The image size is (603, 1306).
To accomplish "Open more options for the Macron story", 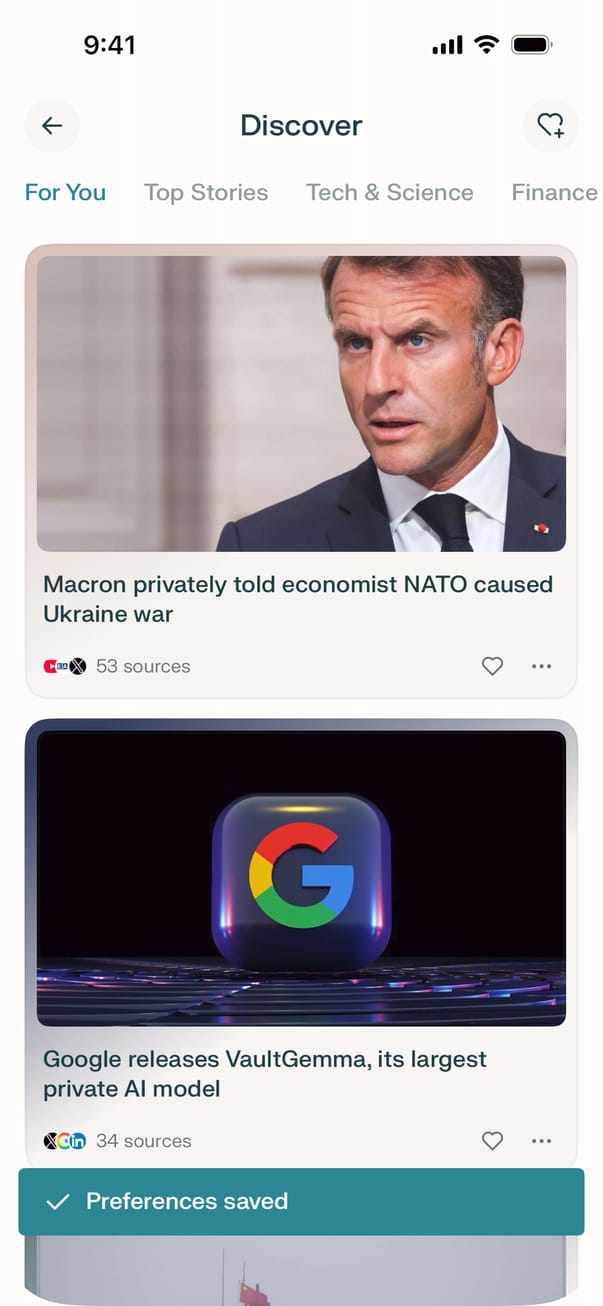I will coord(542,666).
